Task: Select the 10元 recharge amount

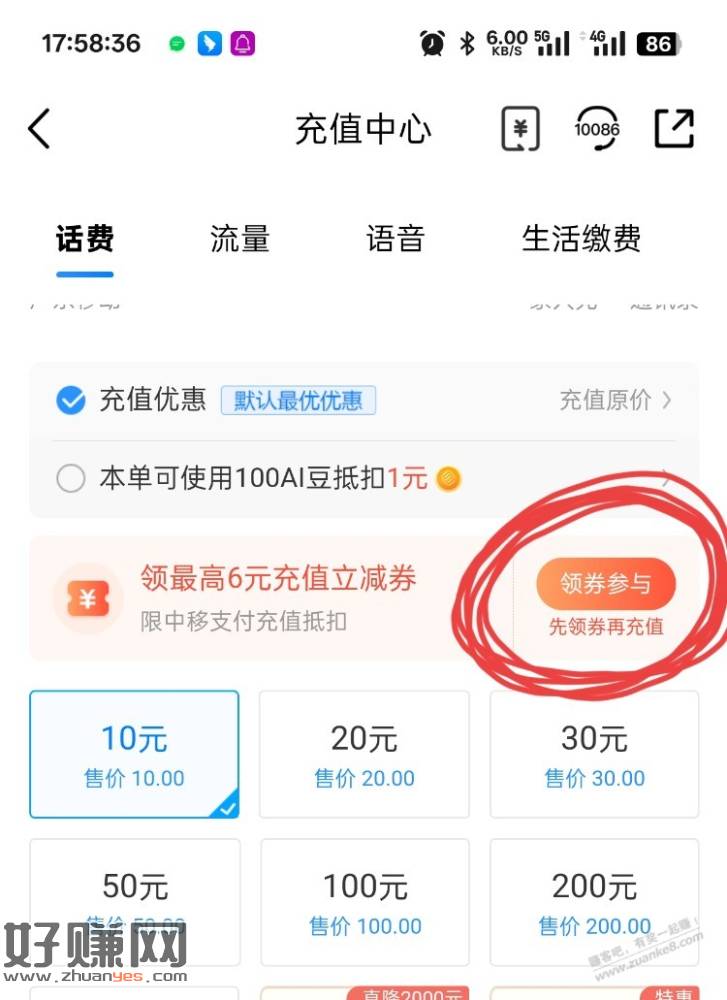Action: [x=135, y=754]
